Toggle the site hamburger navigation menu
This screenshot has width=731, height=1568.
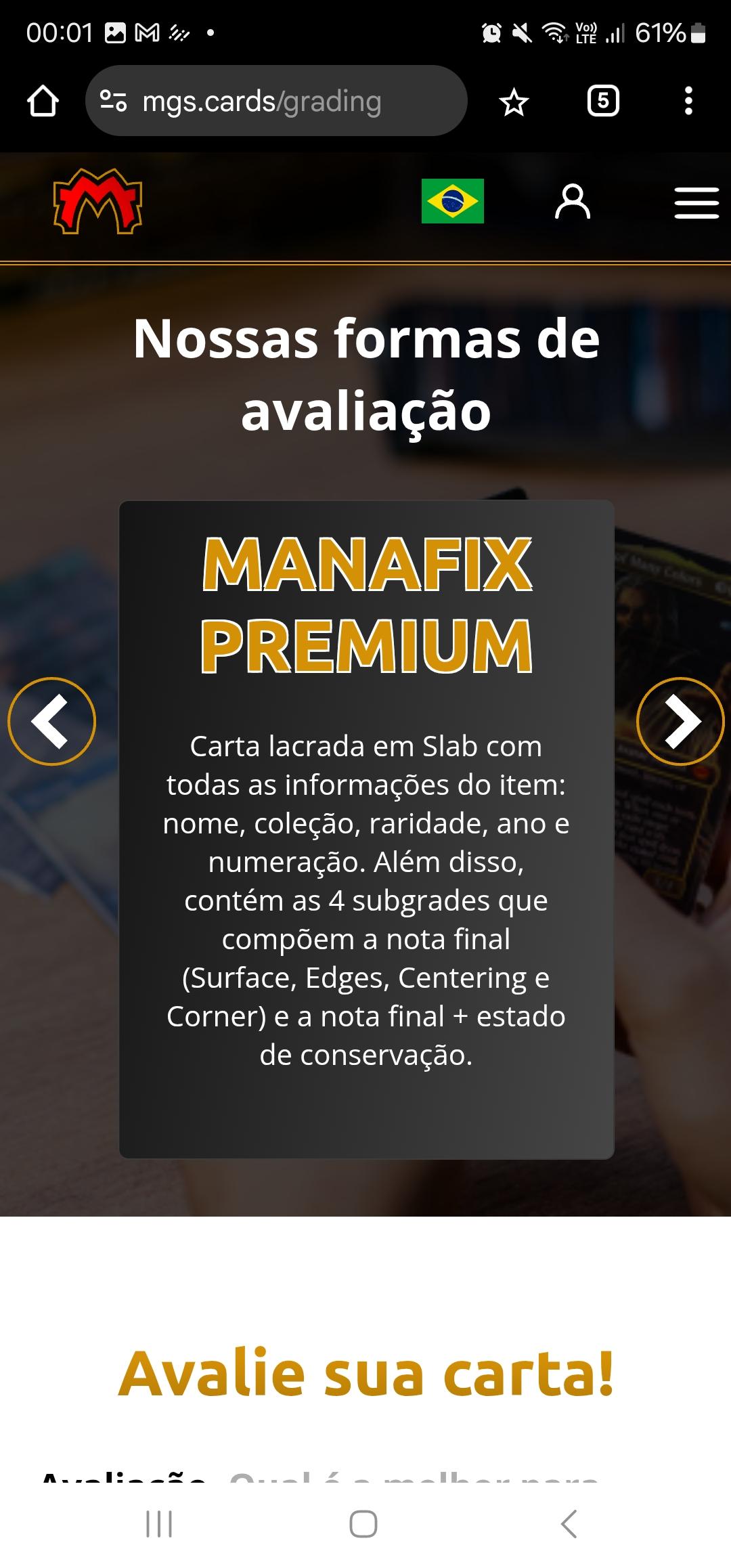coord(696,202)
